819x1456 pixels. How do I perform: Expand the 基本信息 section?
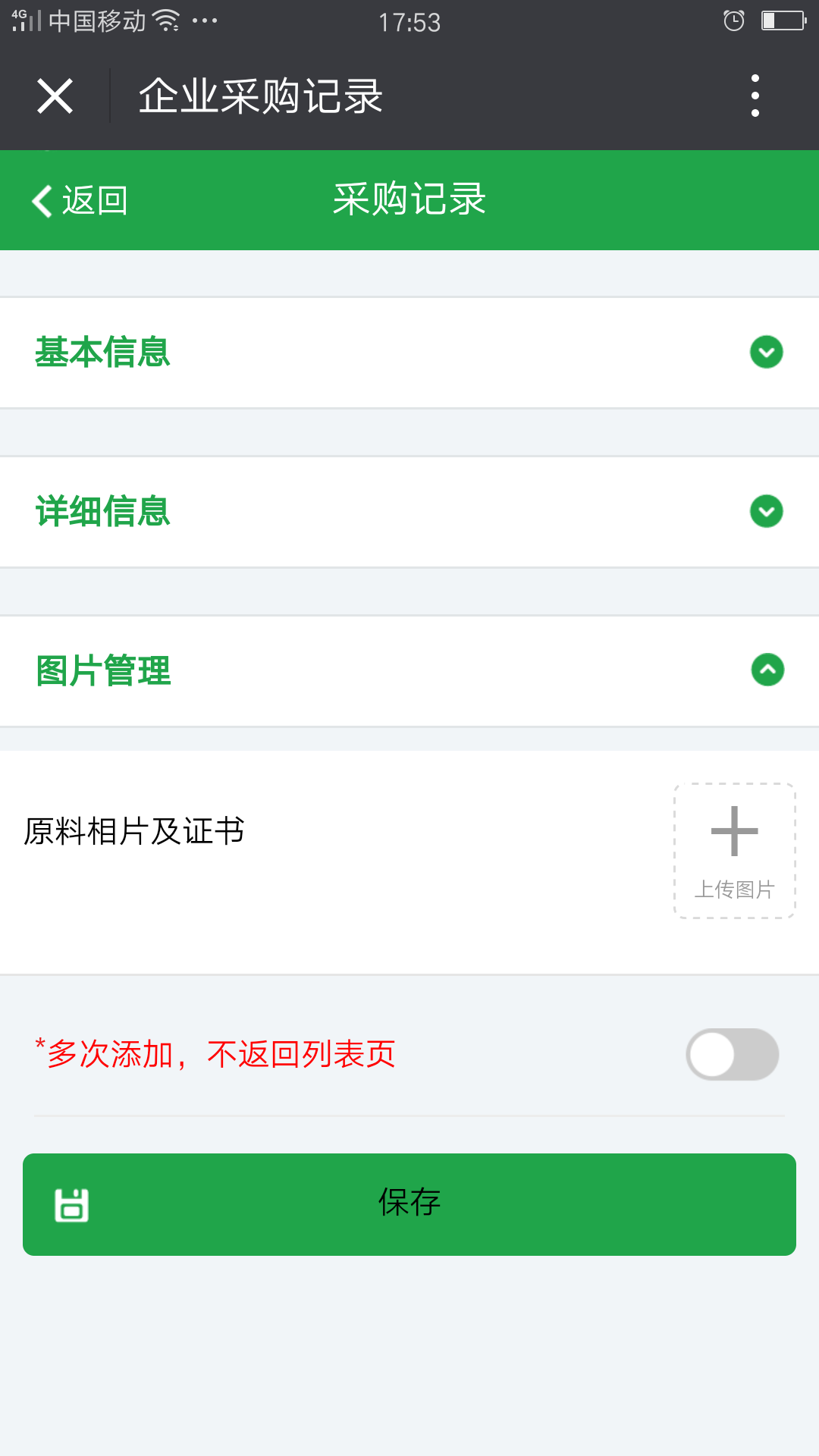409,353
